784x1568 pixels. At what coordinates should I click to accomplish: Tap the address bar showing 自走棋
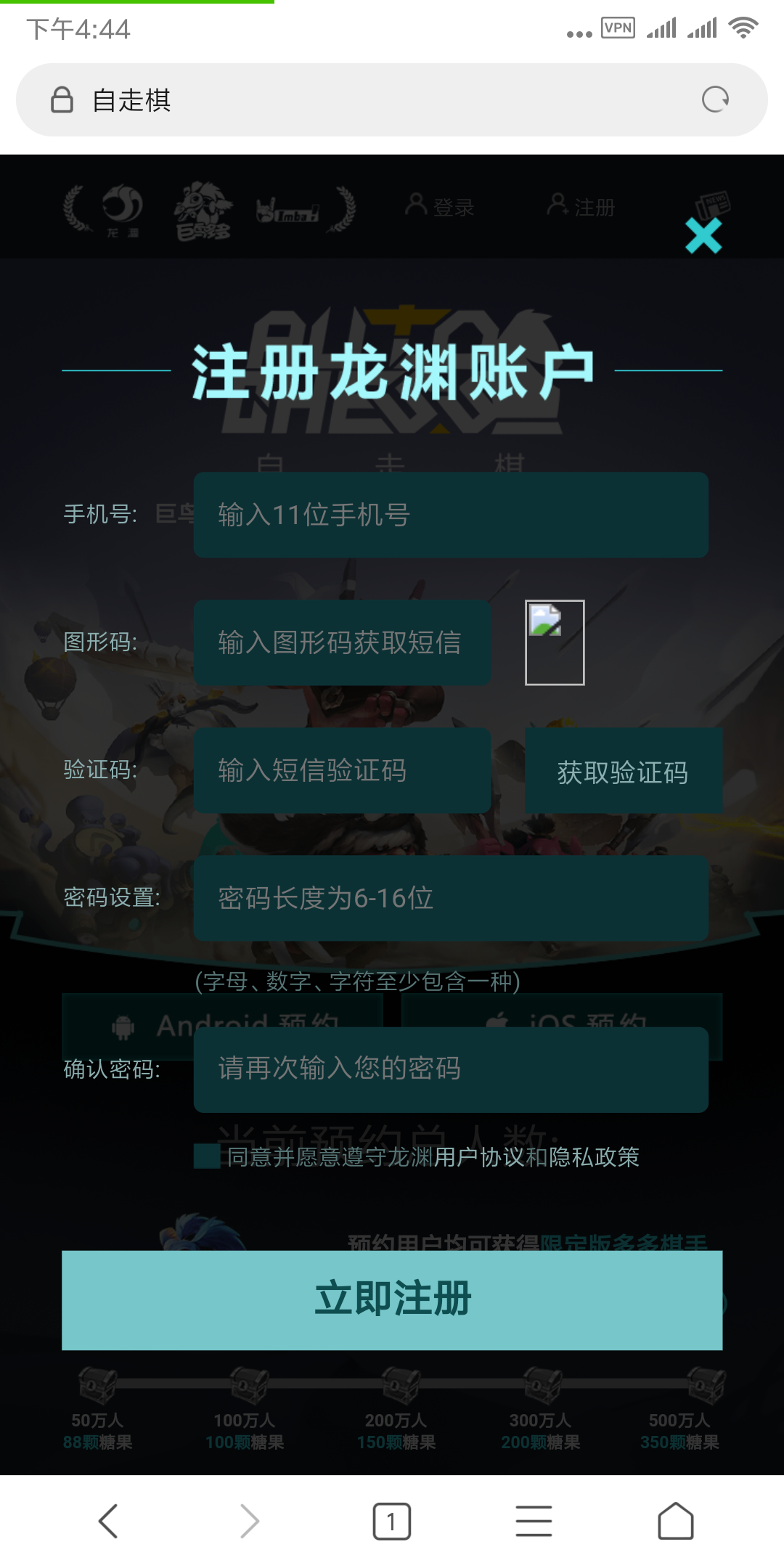(x=363, y=99)
